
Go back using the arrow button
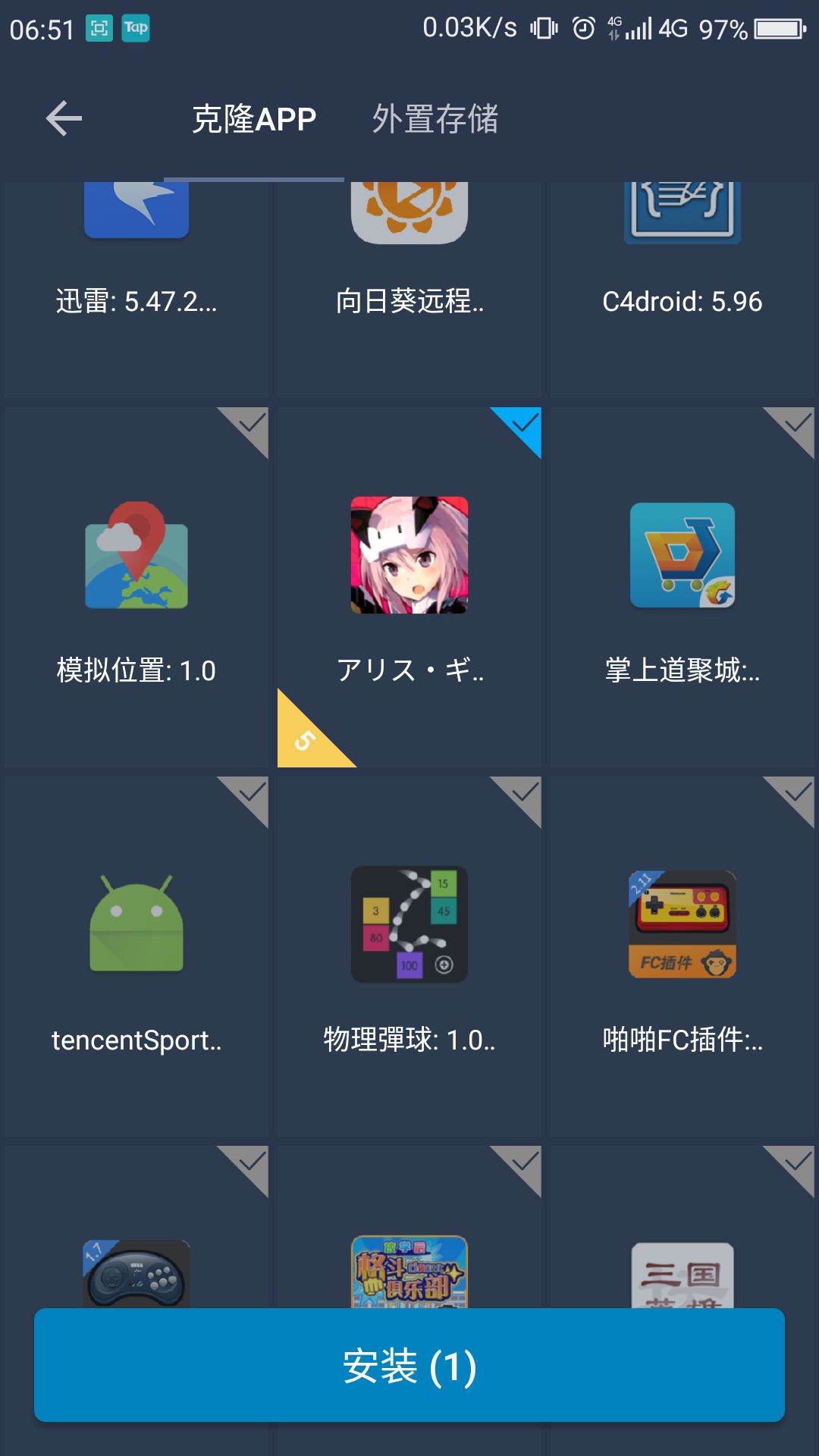(x=64, y=119)
